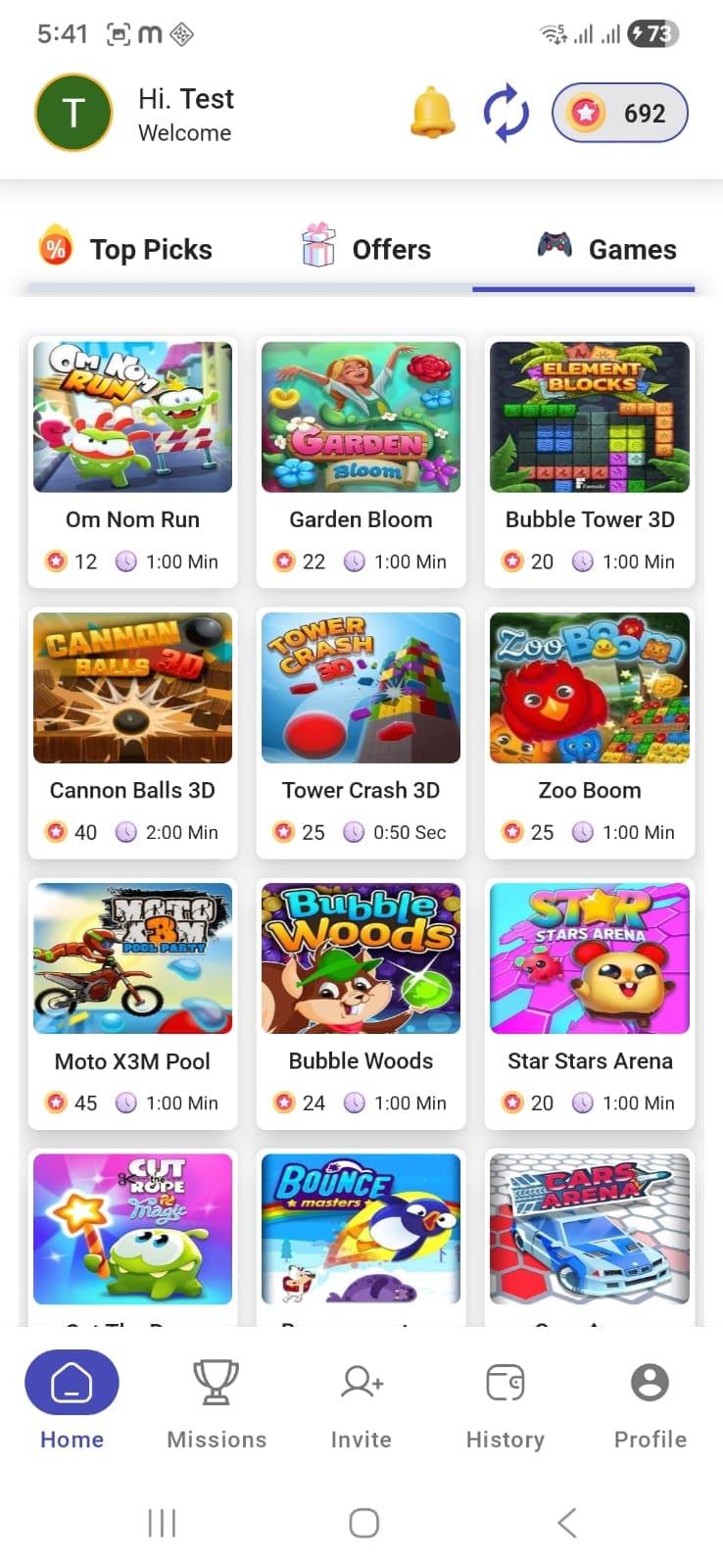This screenshot has width=723, height=1568.
Task: Tap the percent badge beside Top Picks
Action: pyautogui.click(x=56, y=248)
